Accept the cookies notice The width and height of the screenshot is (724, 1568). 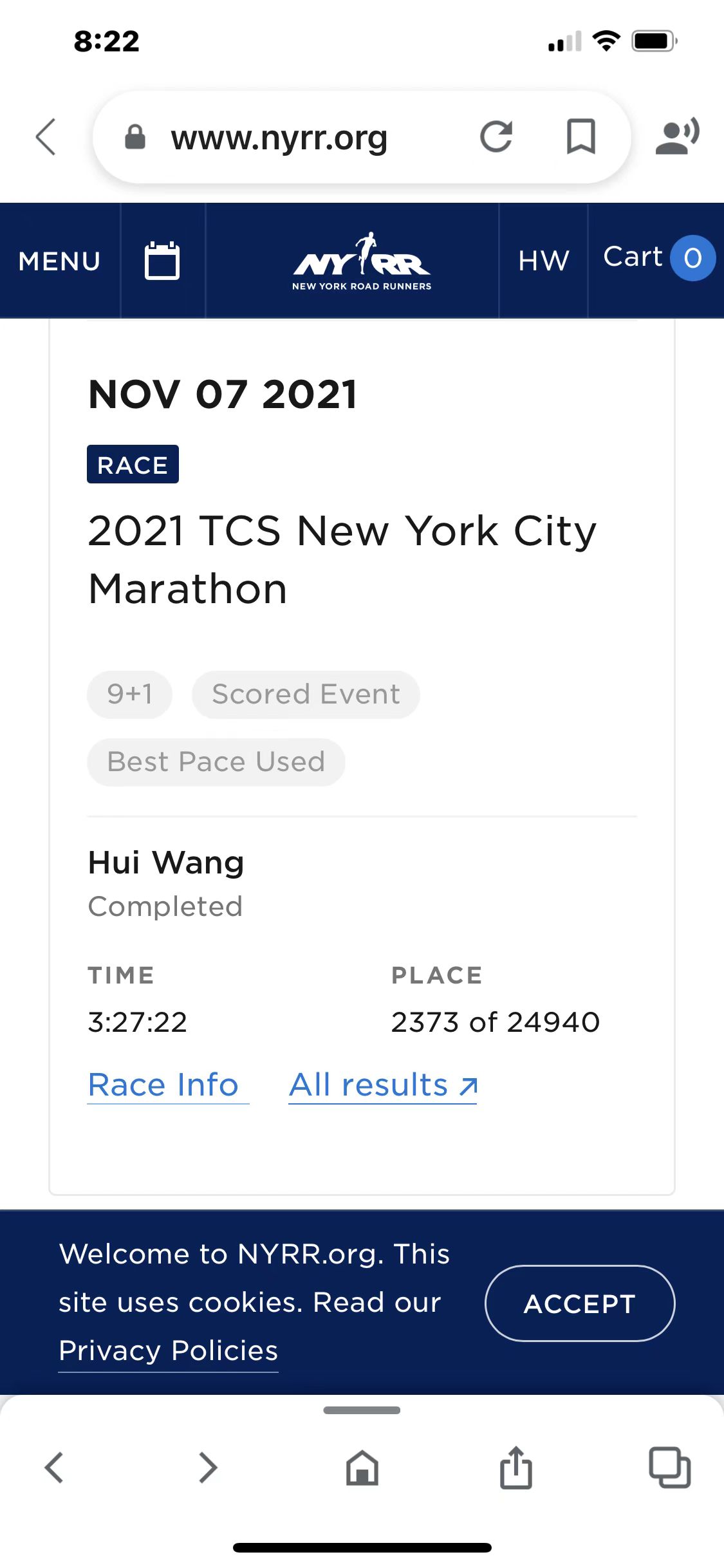pos(580,1303)
